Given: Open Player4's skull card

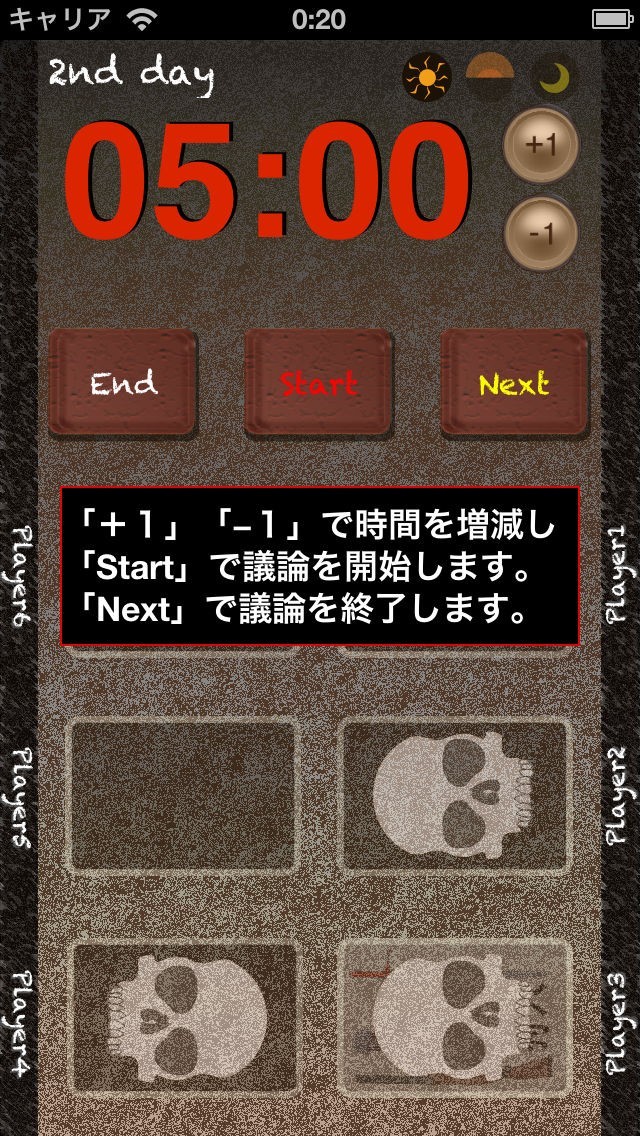Looking at the screenshot, I should click(x=183, y=1017).
